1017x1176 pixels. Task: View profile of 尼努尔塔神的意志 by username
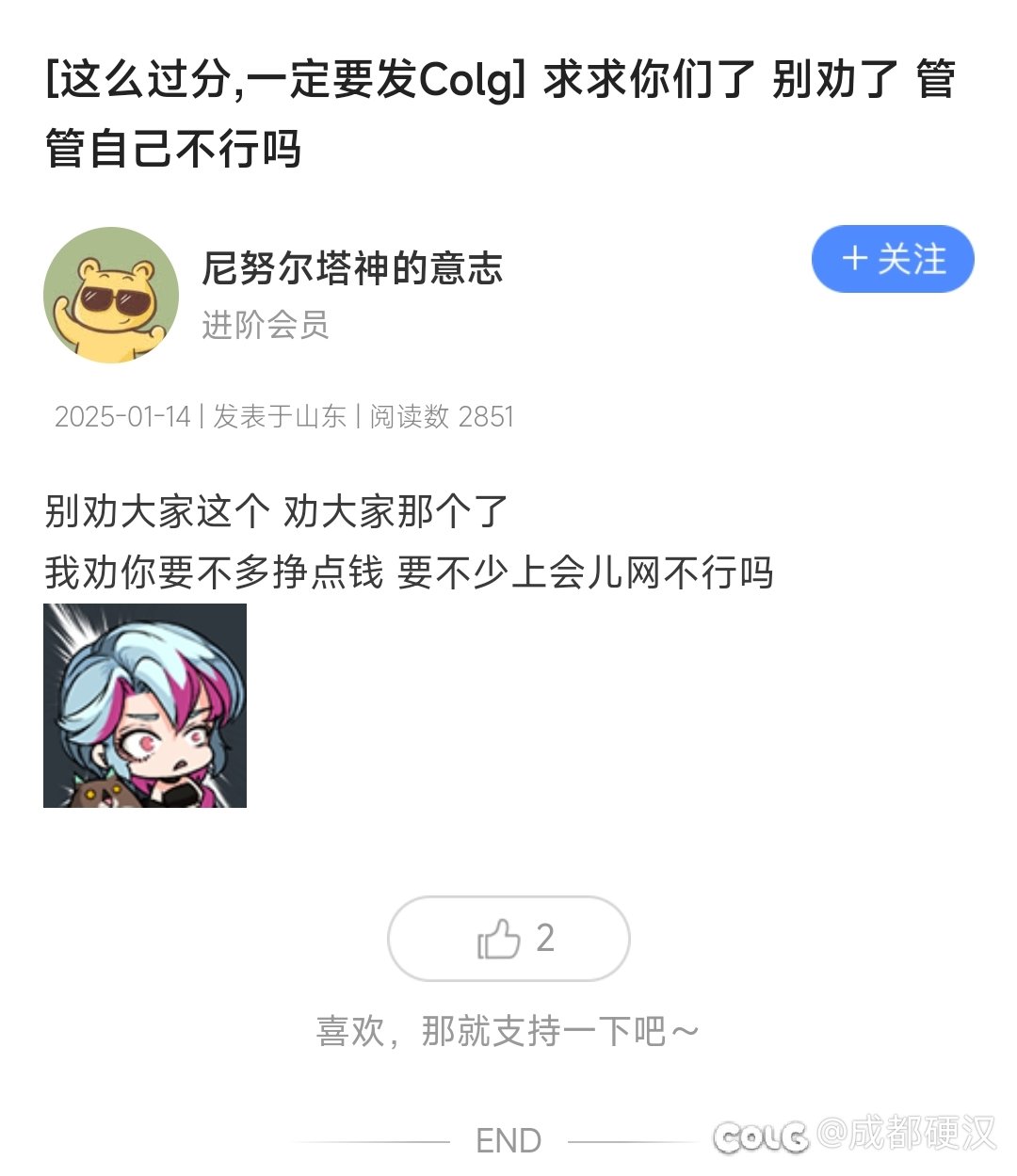(352, 268)
